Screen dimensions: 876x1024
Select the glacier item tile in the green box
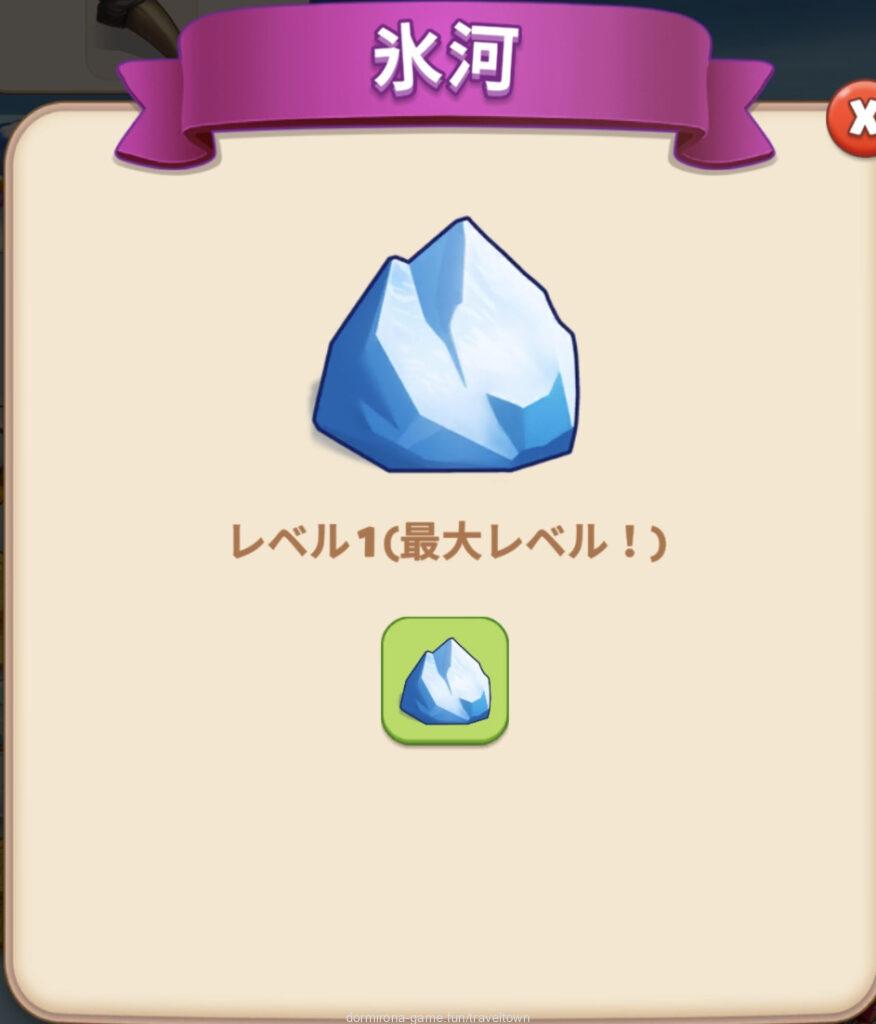[x=445, y=681]
